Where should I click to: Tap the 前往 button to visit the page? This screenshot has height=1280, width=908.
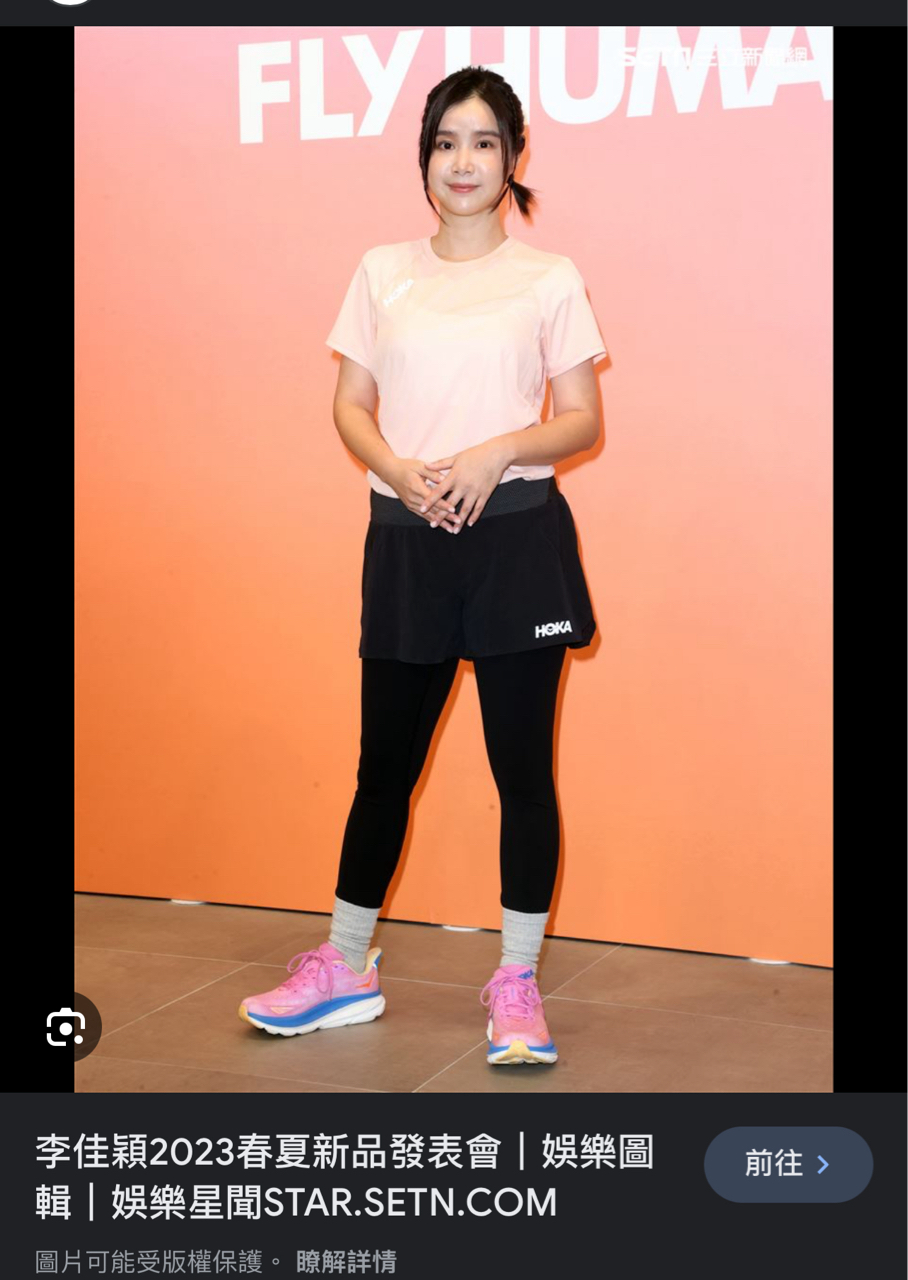pos(788,1164)
